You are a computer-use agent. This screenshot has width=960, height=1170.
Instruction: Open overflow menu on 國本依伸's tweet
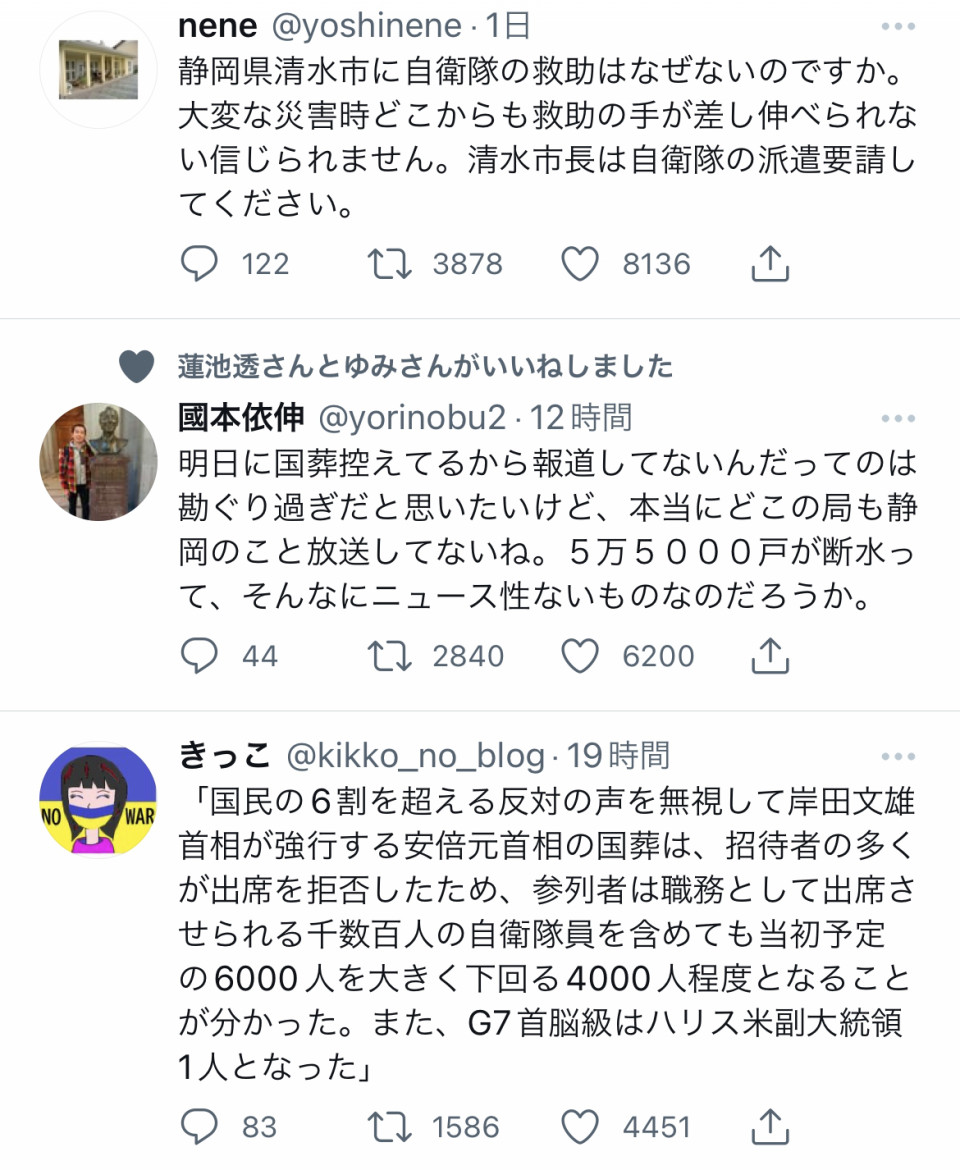897,418
